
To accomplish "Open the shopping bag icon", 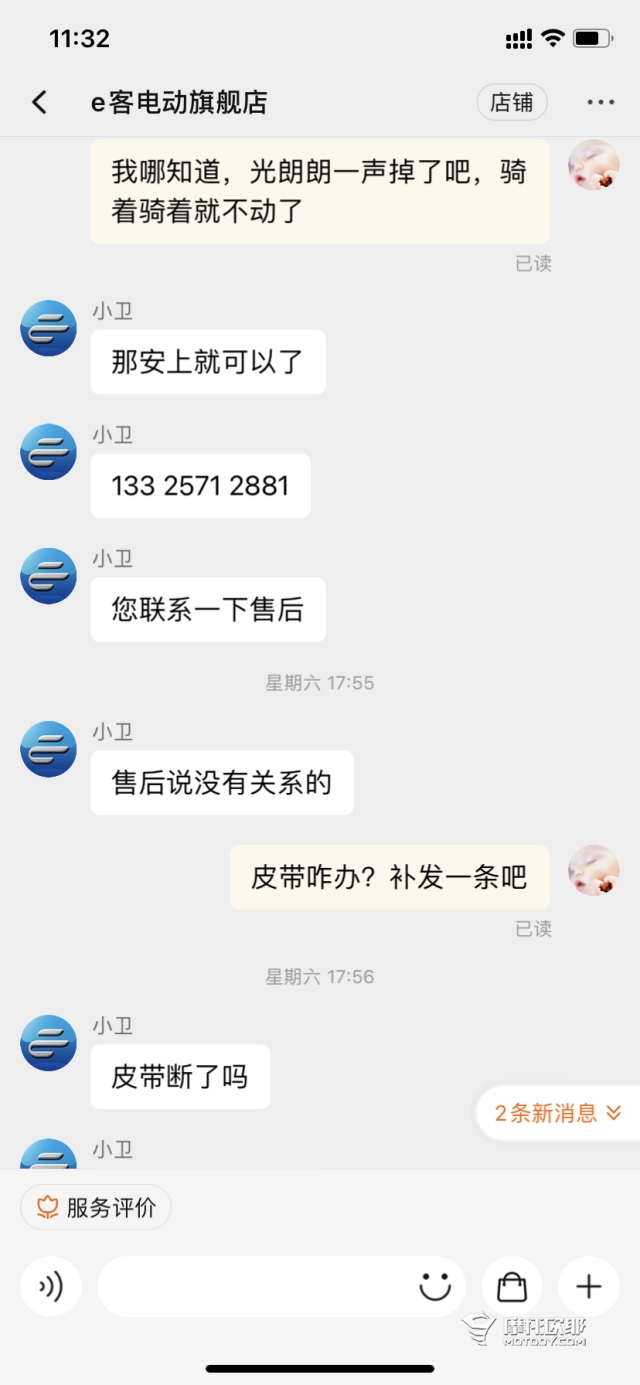I will pos(512,1286).
